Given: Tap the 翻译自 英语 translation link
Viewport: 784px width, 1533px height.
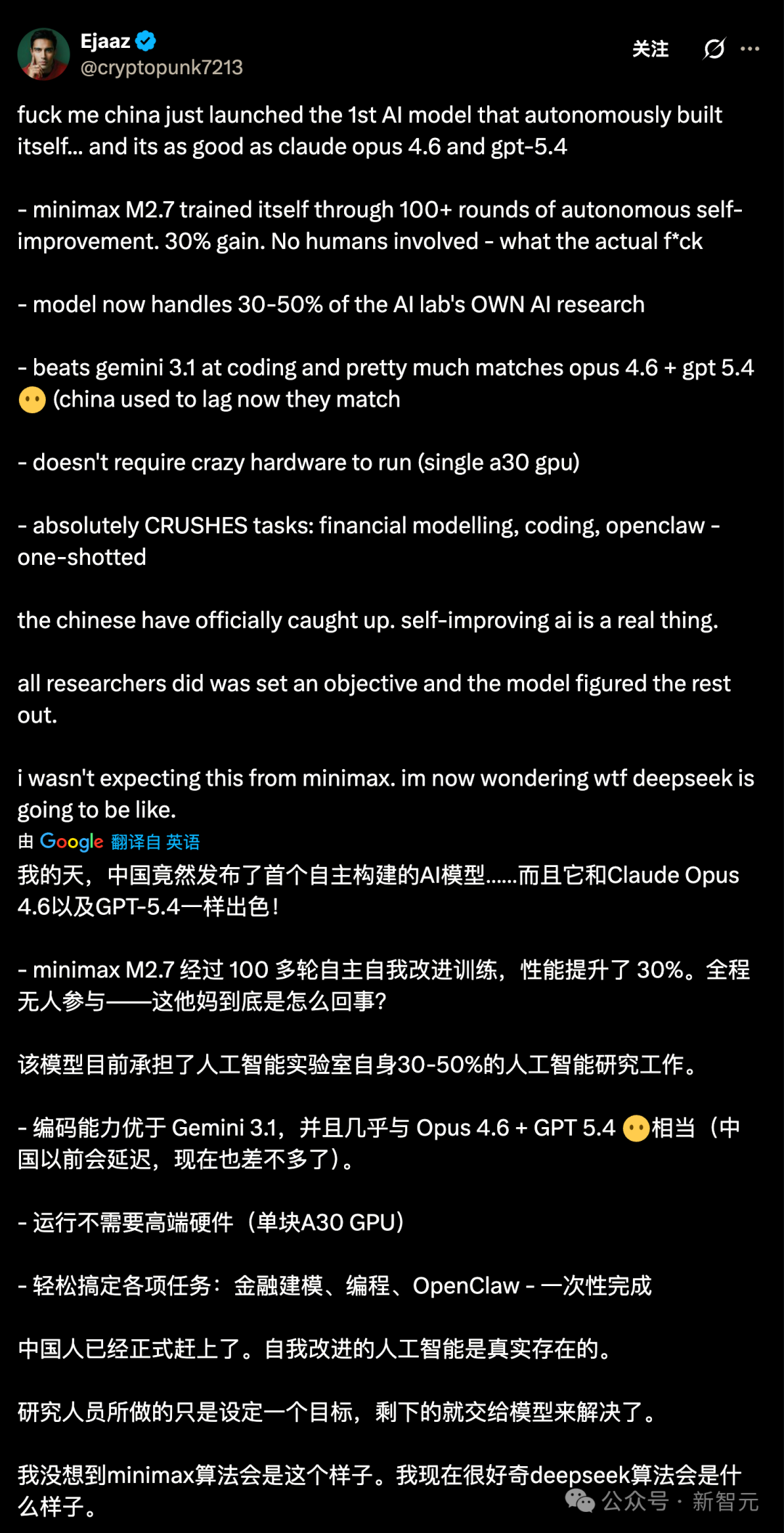Looking at the screenshot, I should coord(155,842).
